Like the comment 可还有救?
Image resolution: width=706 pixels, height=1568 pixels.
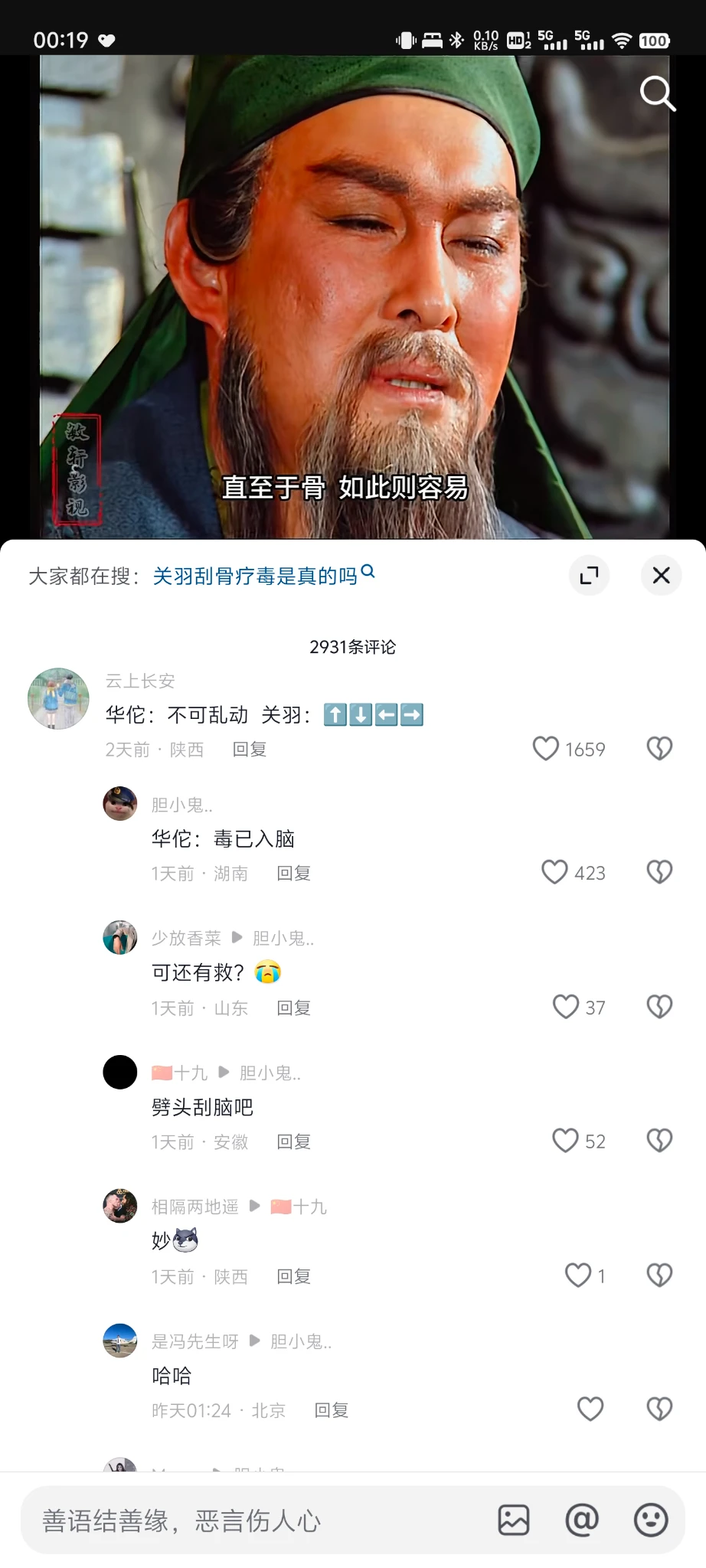[x=566, y=1007]
